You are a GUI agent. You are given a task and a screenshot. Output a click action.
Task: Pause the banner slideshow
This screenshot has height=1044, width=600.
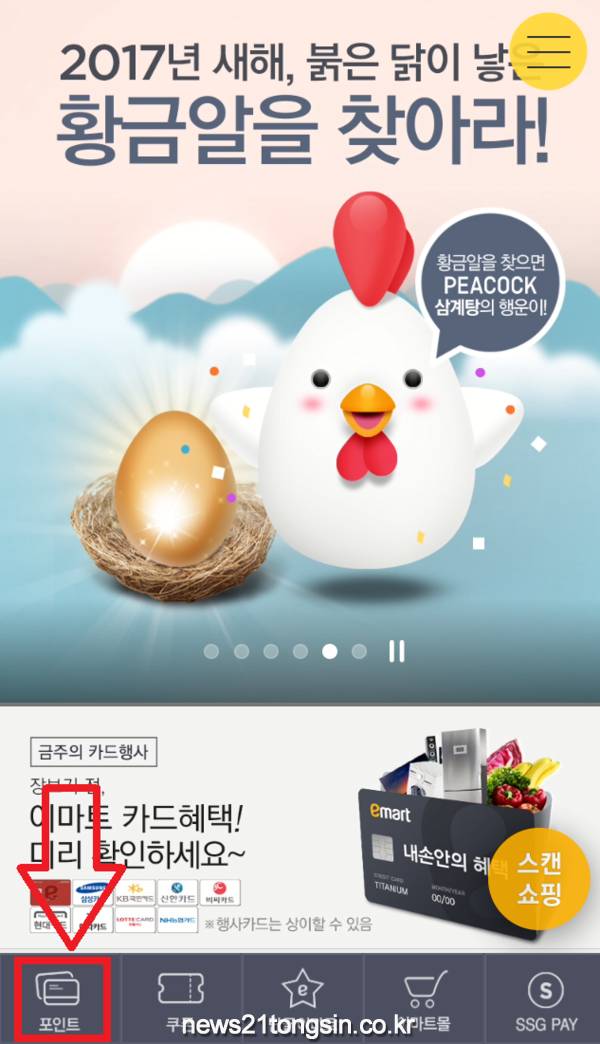pyautogui.click(x=397, y=651)
